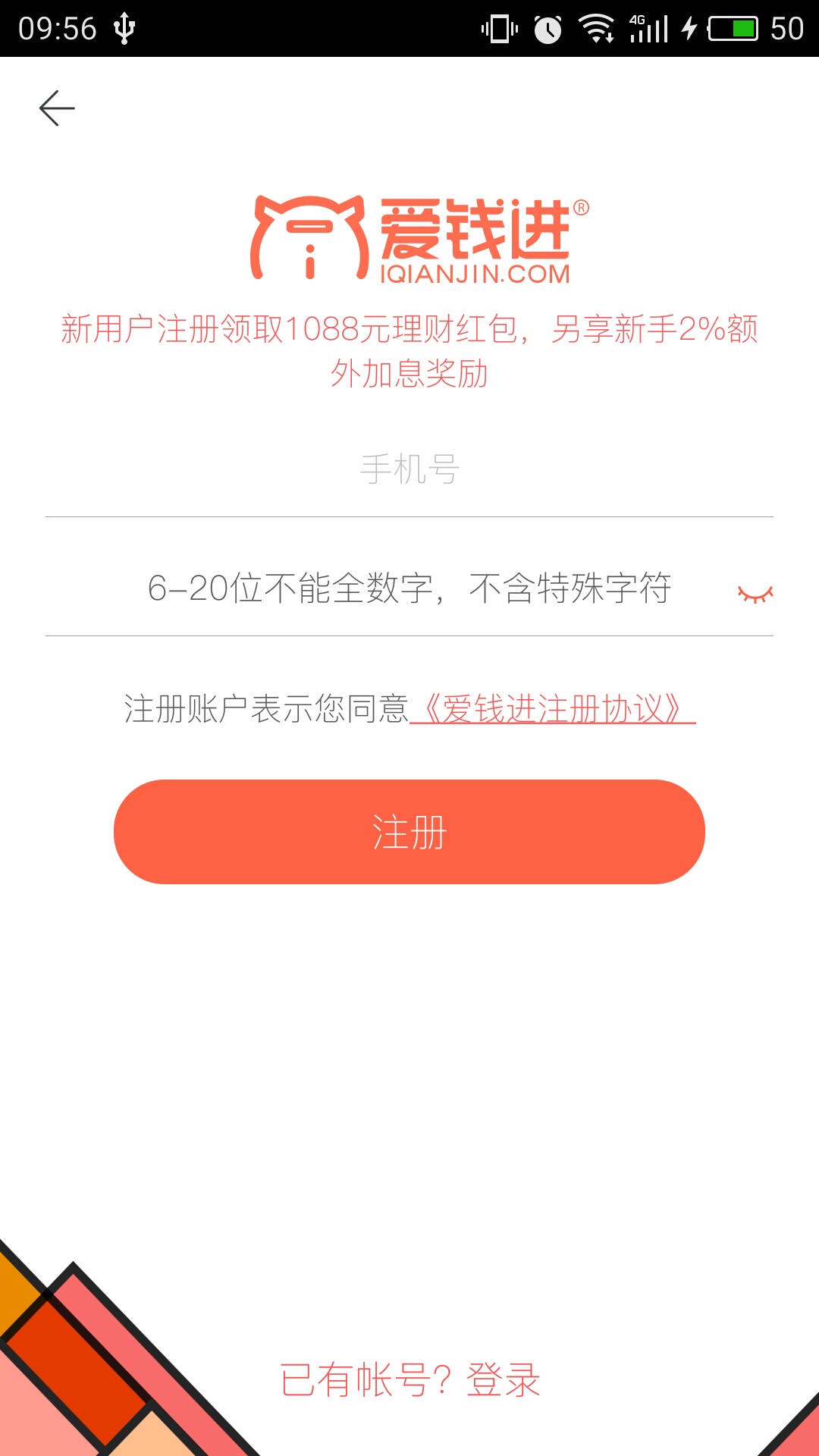Tap the 手机号 phone number field
819x1456 pixels.
point(409,469)
